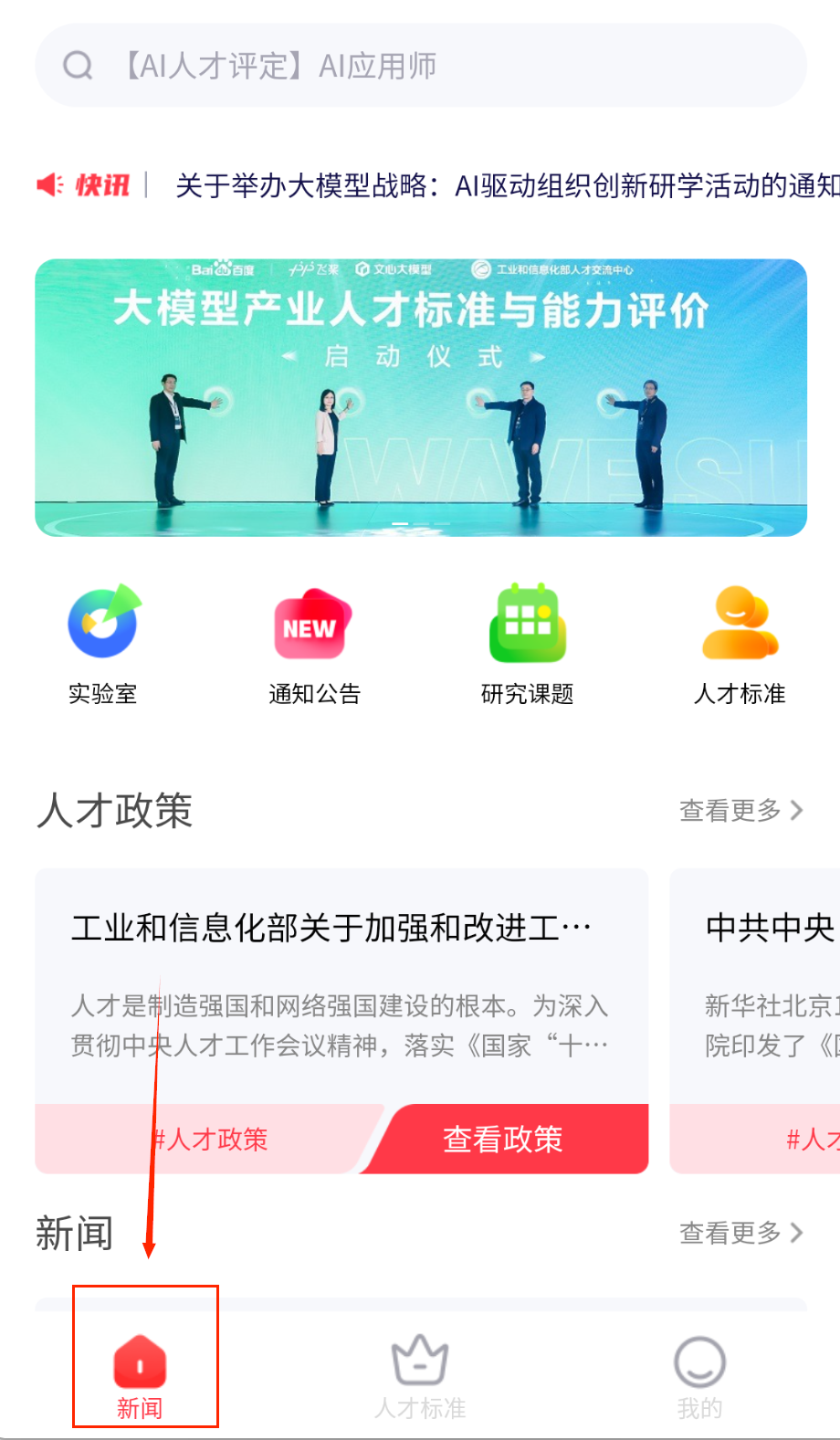Switch to the 人才标准 bottom tab
Viewport: 840px width, 1440px height.
(420, 1374)
